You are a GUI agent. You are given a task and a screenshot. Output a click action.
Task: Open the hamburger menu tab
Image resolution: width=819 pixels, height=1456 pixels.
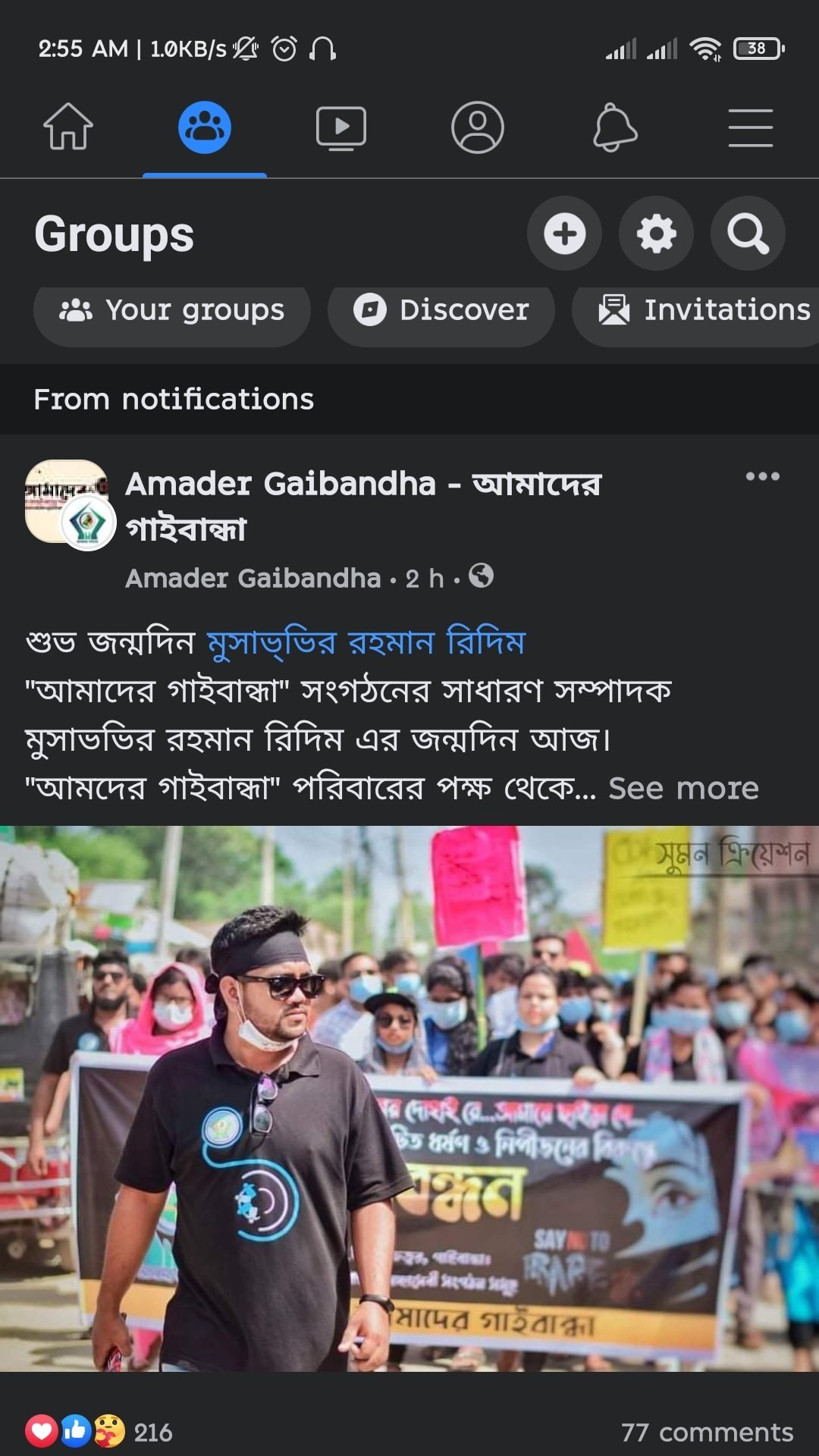[x=750, y=127]
